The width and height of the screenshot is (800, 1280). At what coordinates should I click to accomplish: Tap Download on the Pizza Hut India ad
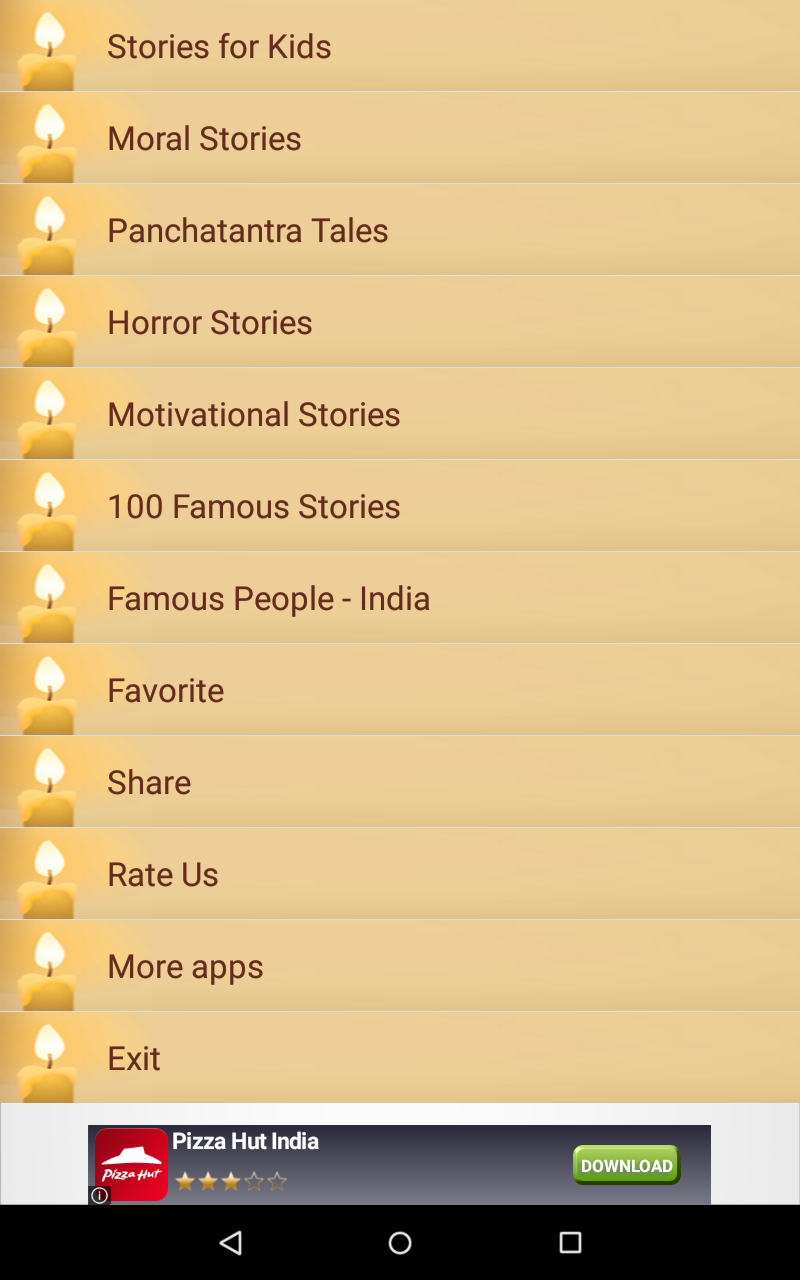point(626,1165)
